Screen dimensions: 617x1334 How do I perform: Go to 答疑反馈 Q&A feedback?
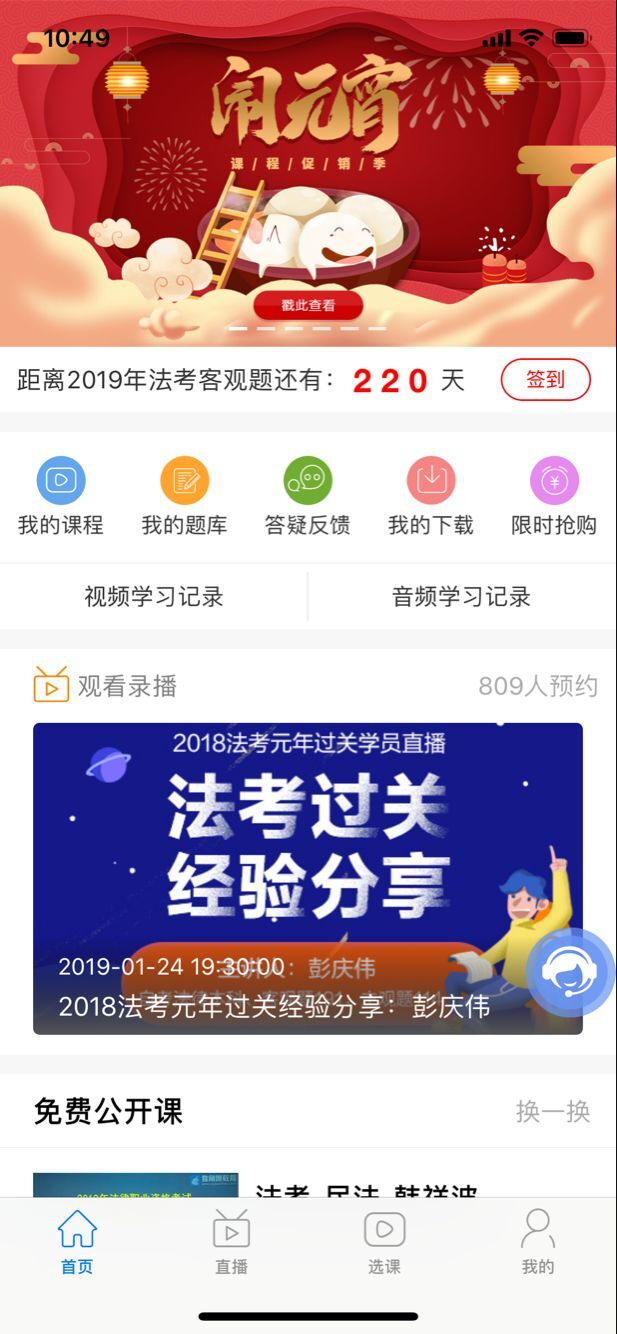click(x=307, y=497)
